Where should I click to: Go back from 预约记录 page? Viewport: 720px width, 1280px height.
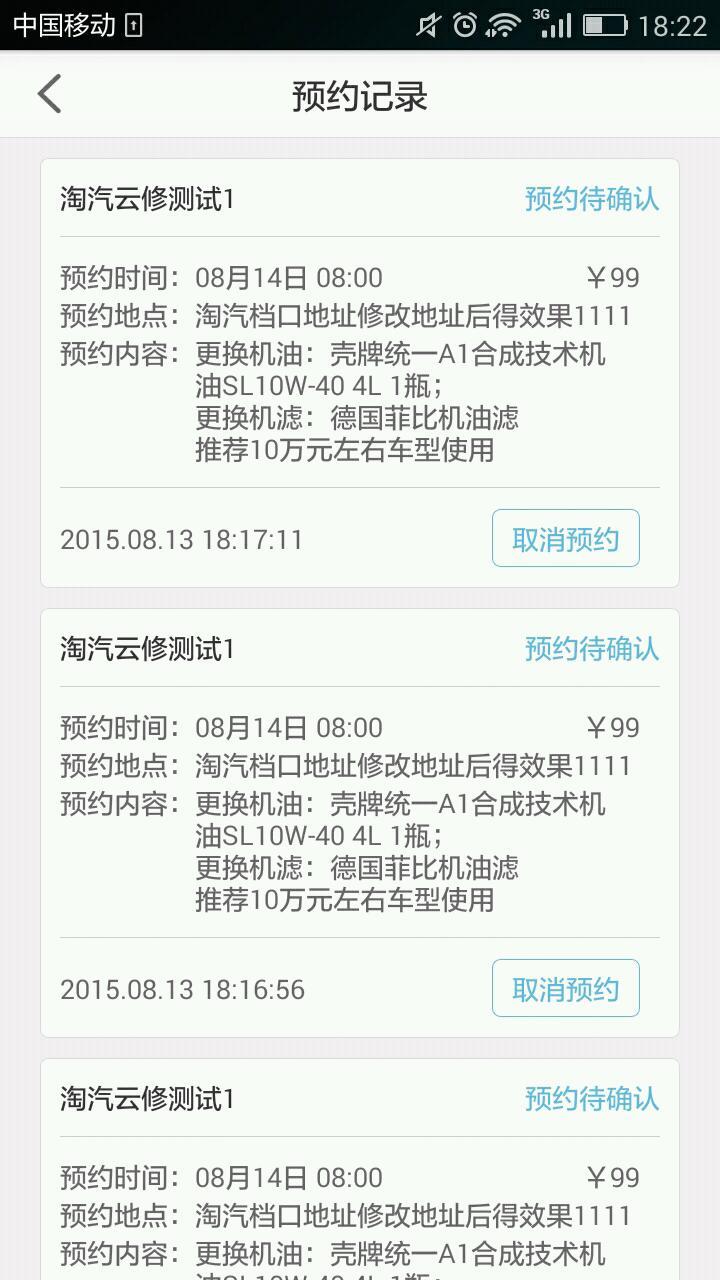[x=49, y=95]
